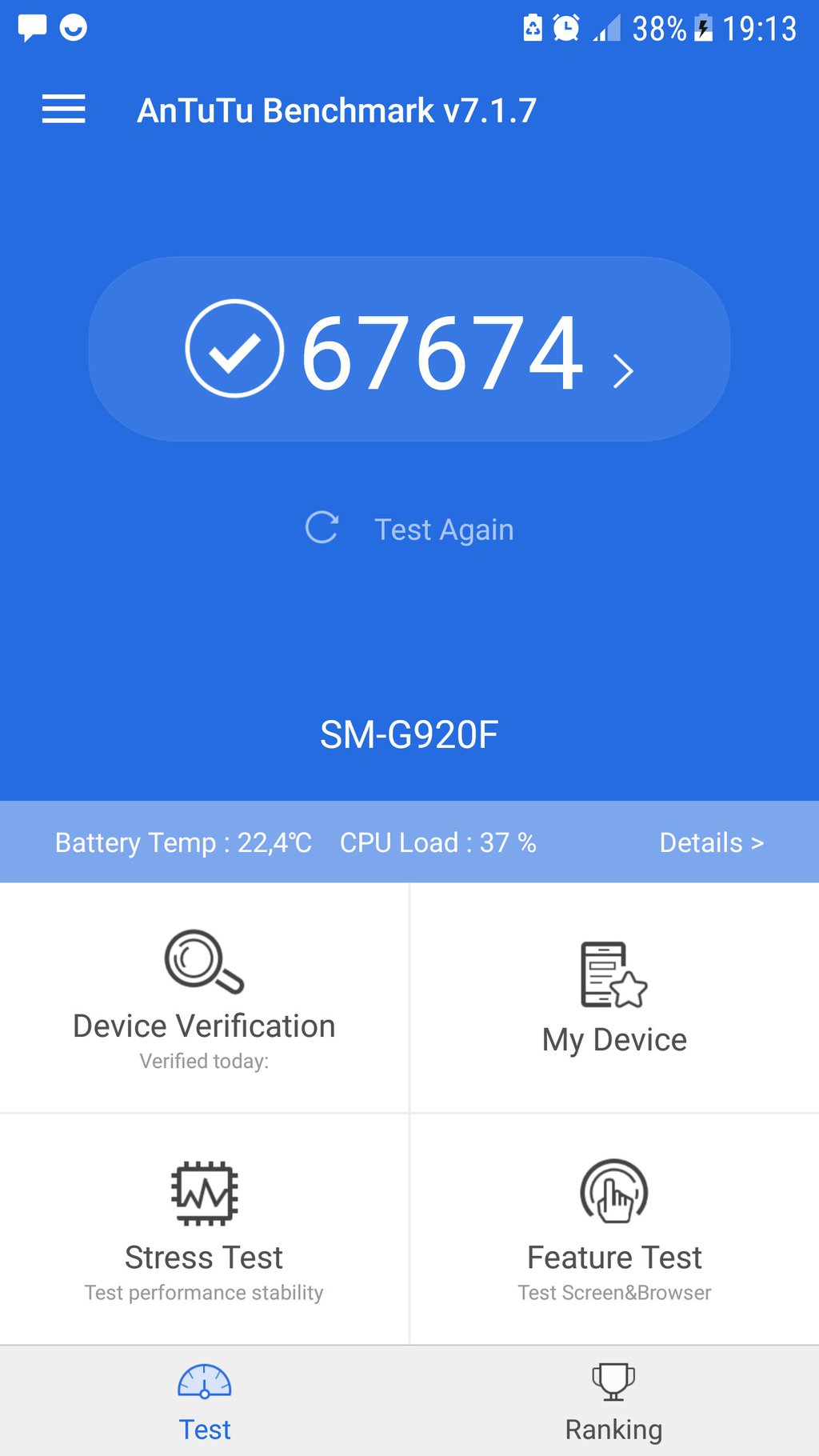Select the Test tab
The width and height of the screenshot is (819, 1456).
[205, 1402]
